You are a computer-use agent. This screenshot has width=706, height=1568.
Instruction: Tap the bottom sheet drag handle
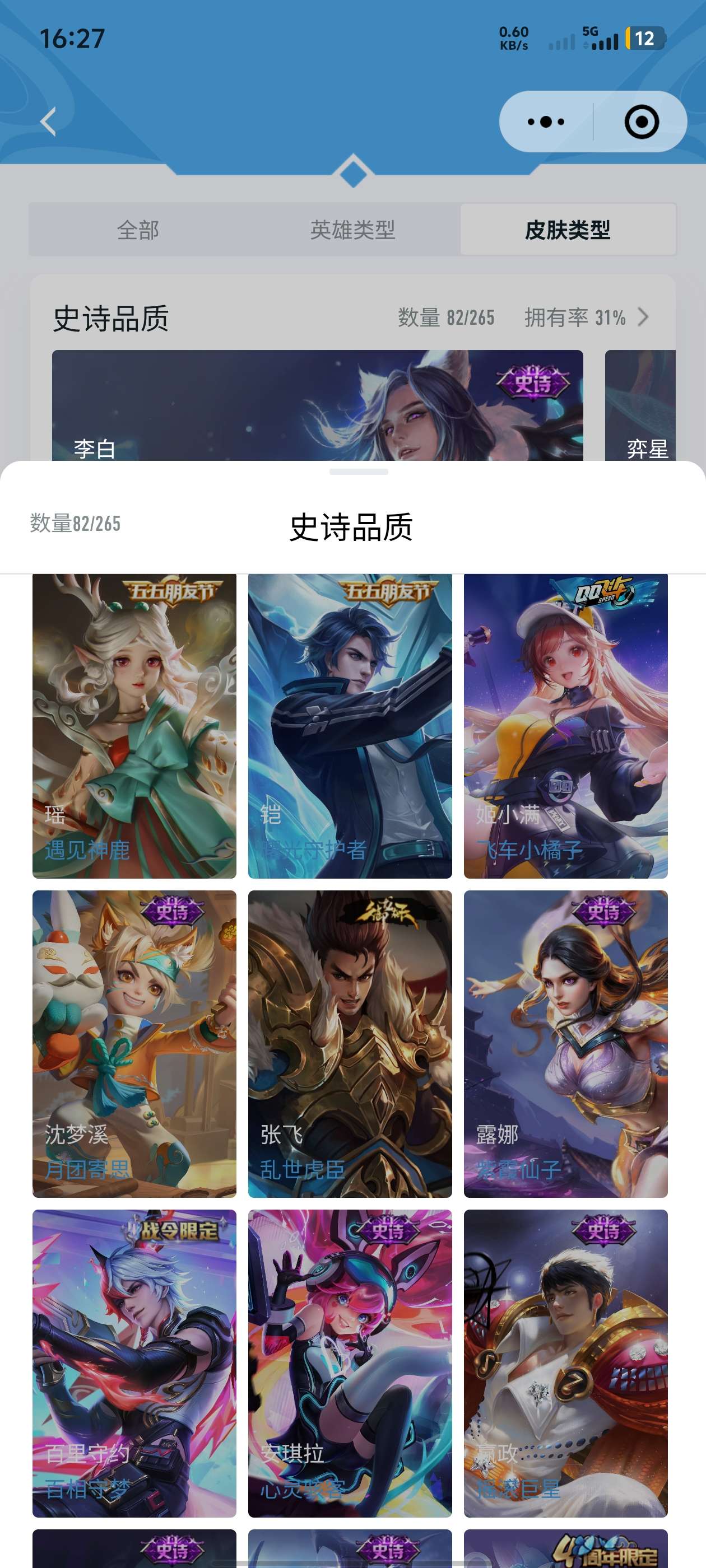358,472
